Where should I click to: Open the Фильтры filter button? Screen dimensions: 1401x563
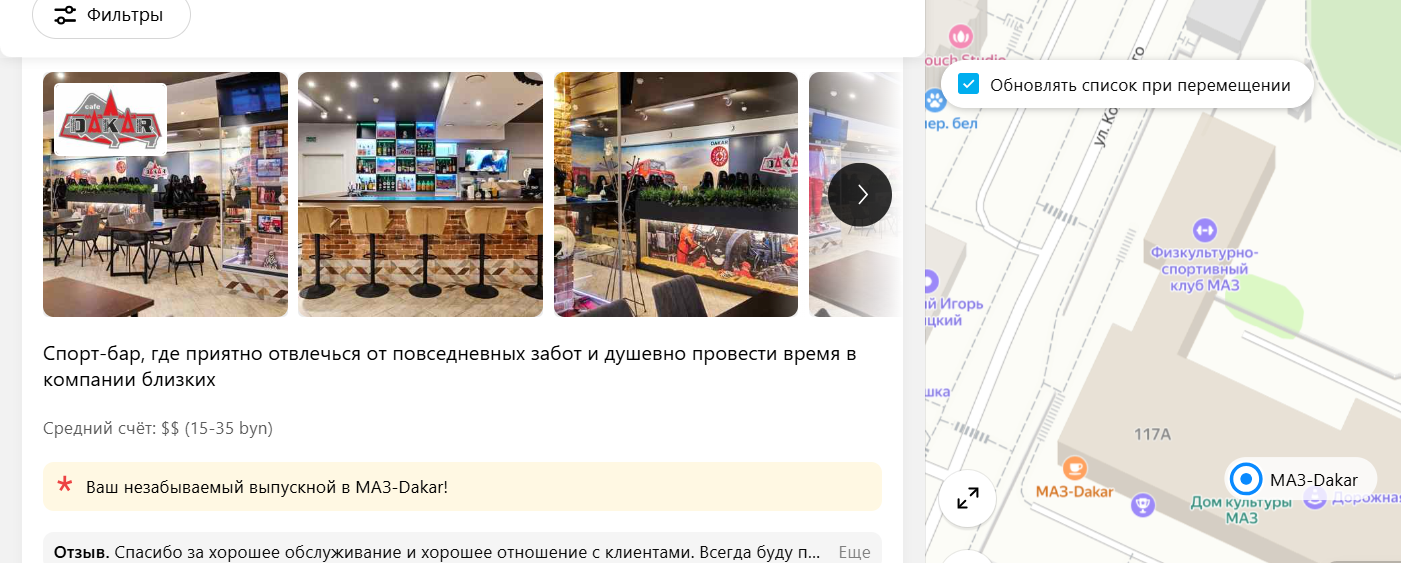pos(111,16)
